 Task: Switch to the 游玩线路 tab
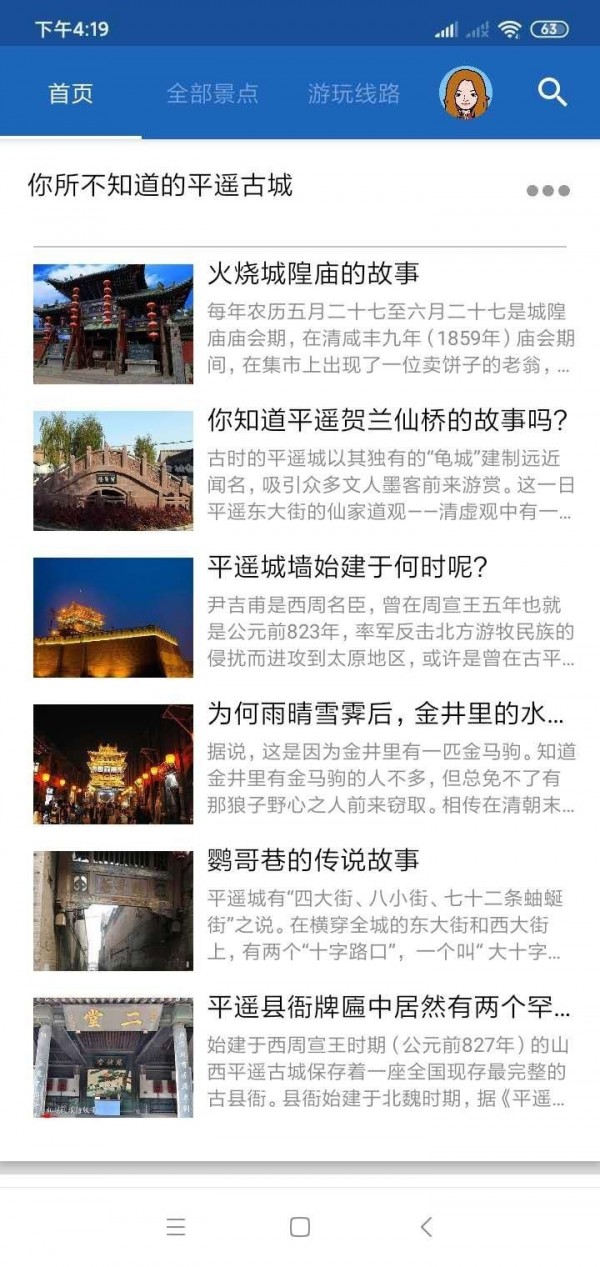[354, 94]
